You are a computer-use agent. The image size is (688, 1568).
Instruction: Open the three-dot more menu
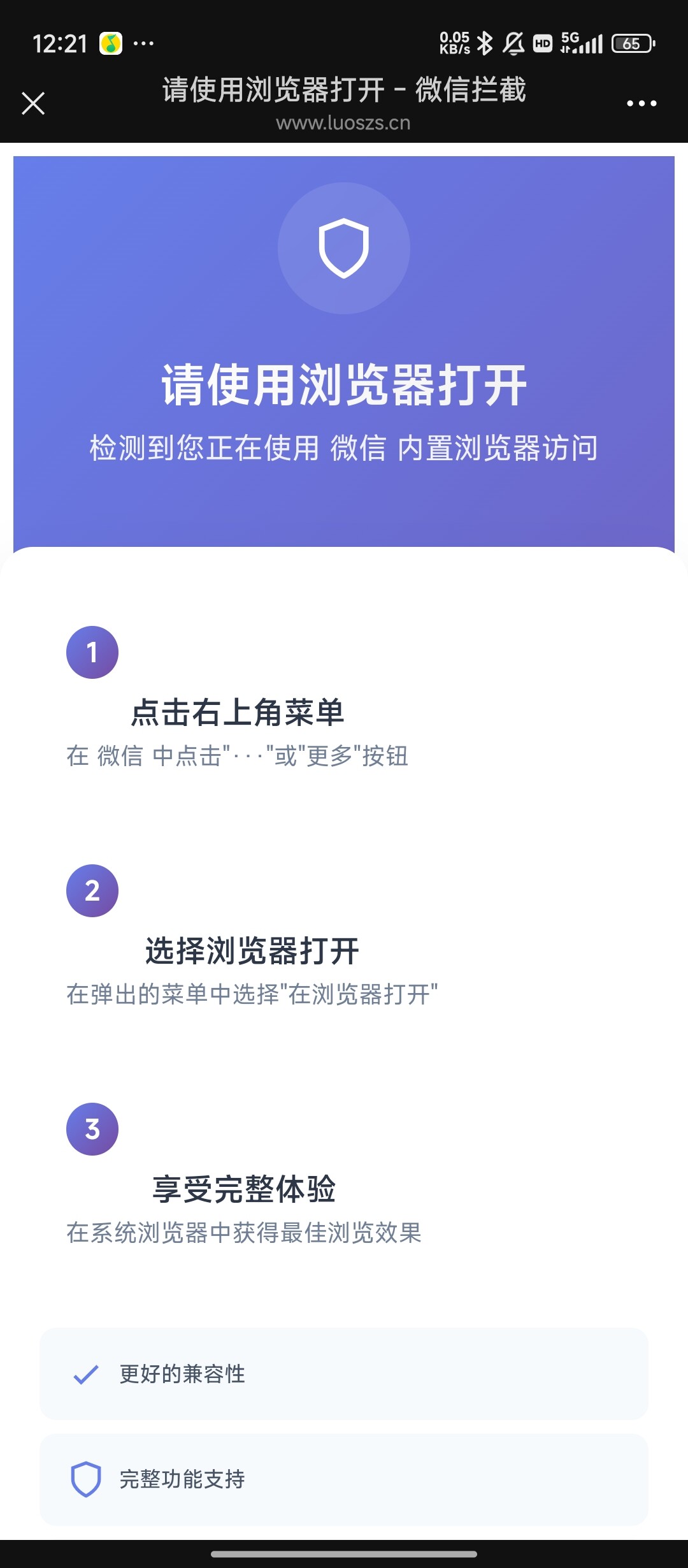tap(641, 103)
